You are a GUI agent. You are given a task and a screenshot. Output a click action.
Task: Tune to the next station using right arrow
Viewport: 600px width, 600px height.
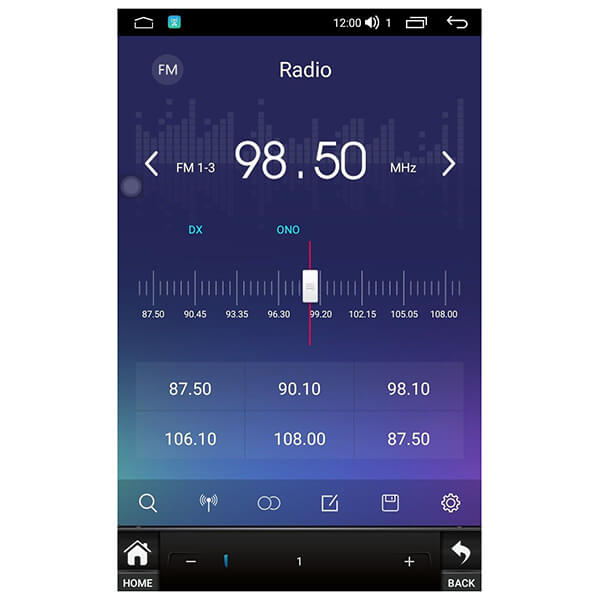[x=448, y=164]
